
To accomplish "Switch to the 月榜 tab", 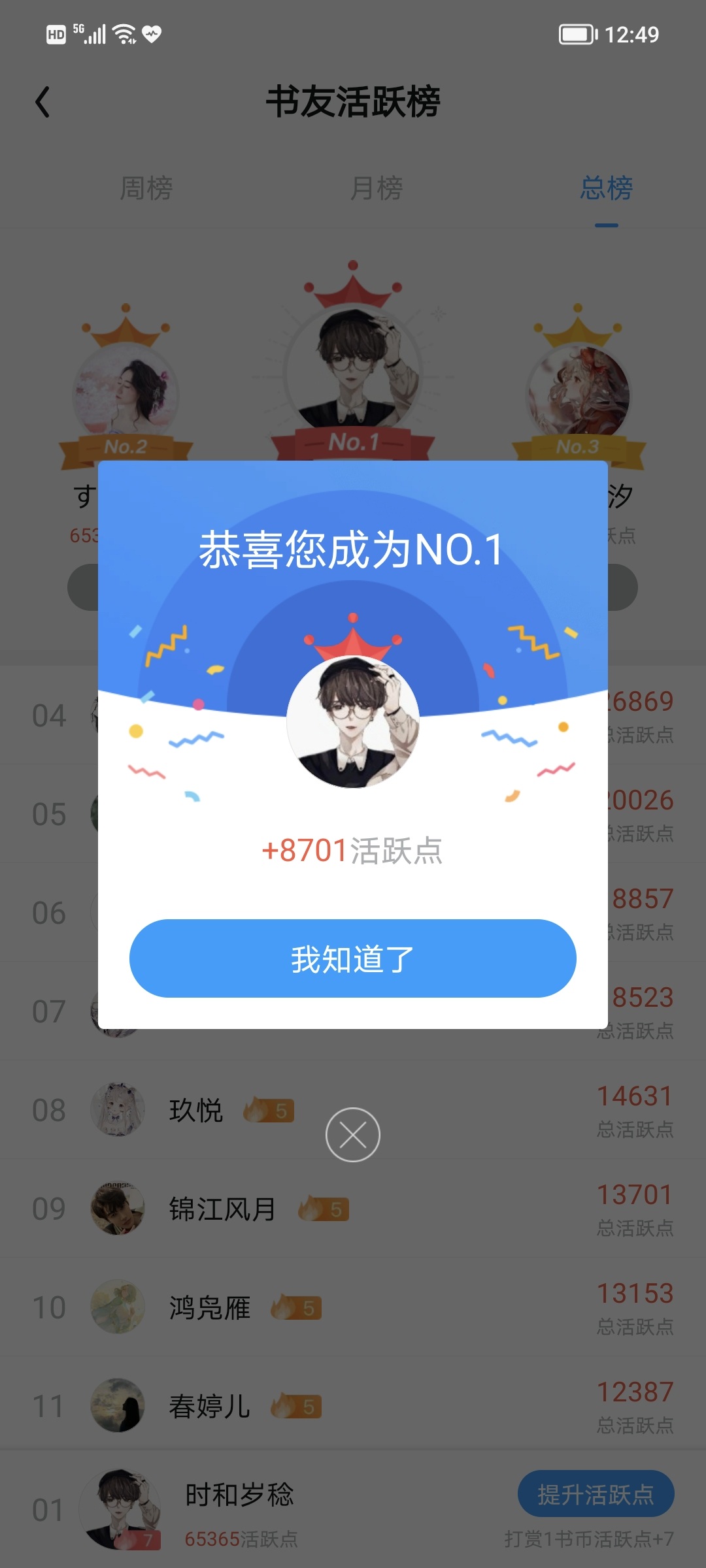I will click(377, 189).
